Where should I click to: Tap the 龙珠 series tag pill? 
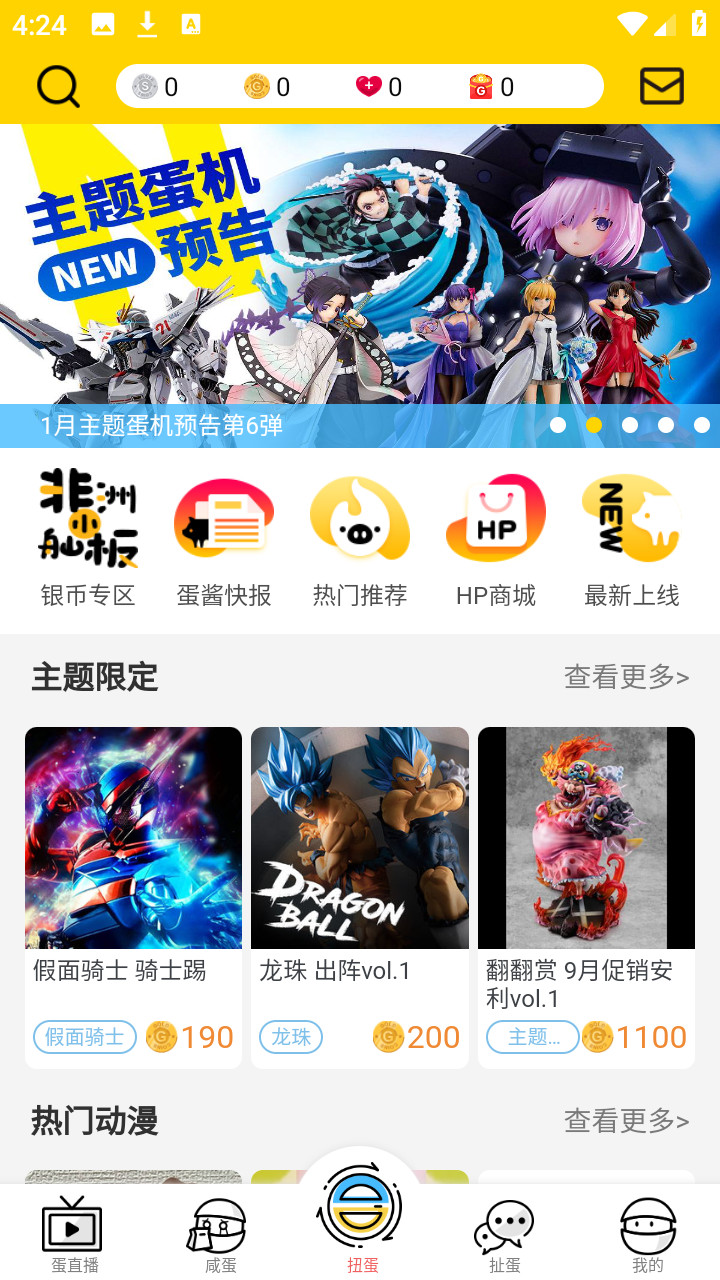pos(291,1037)
